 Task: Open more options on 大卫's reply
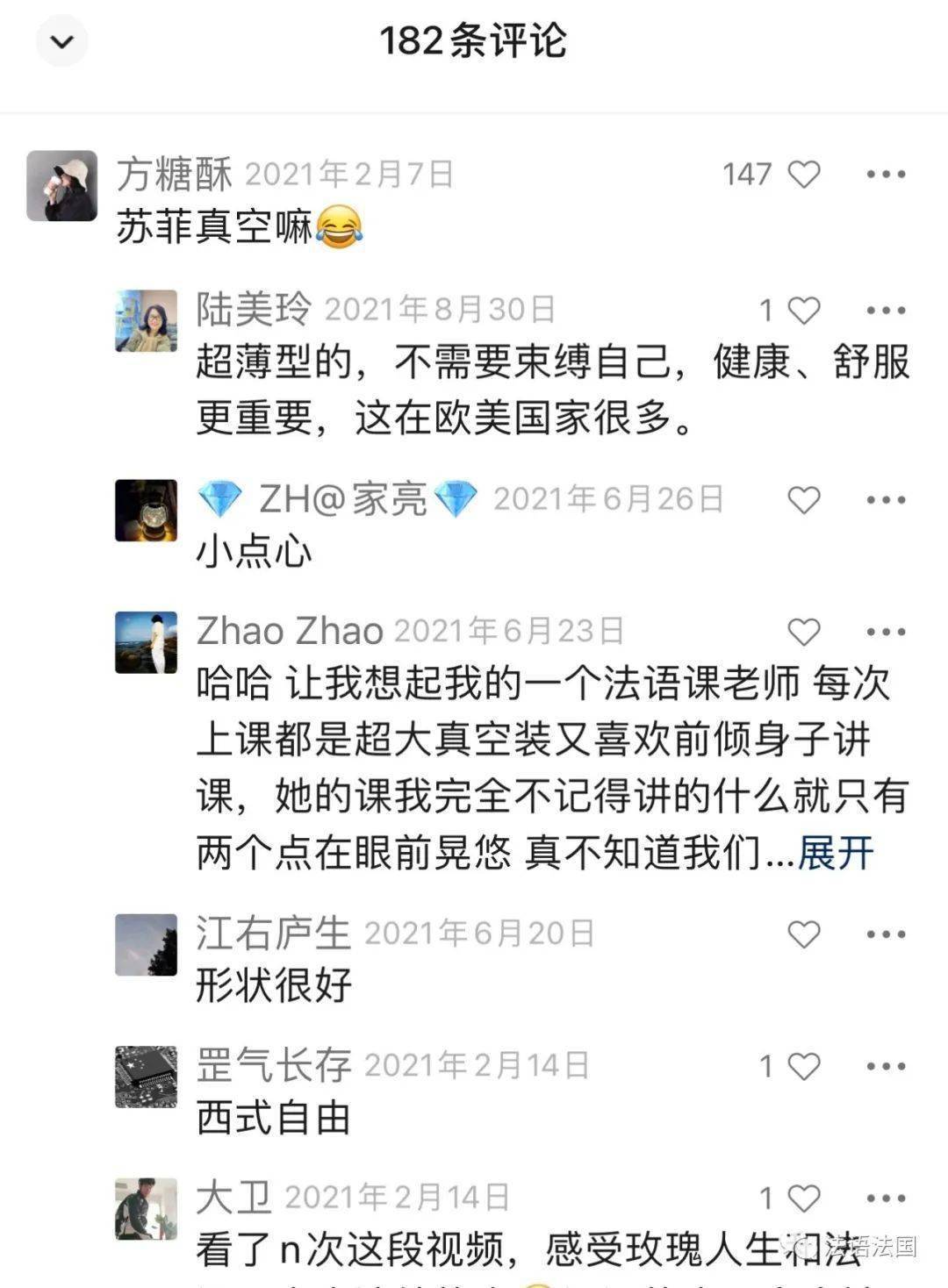(x=885, y=1198)
